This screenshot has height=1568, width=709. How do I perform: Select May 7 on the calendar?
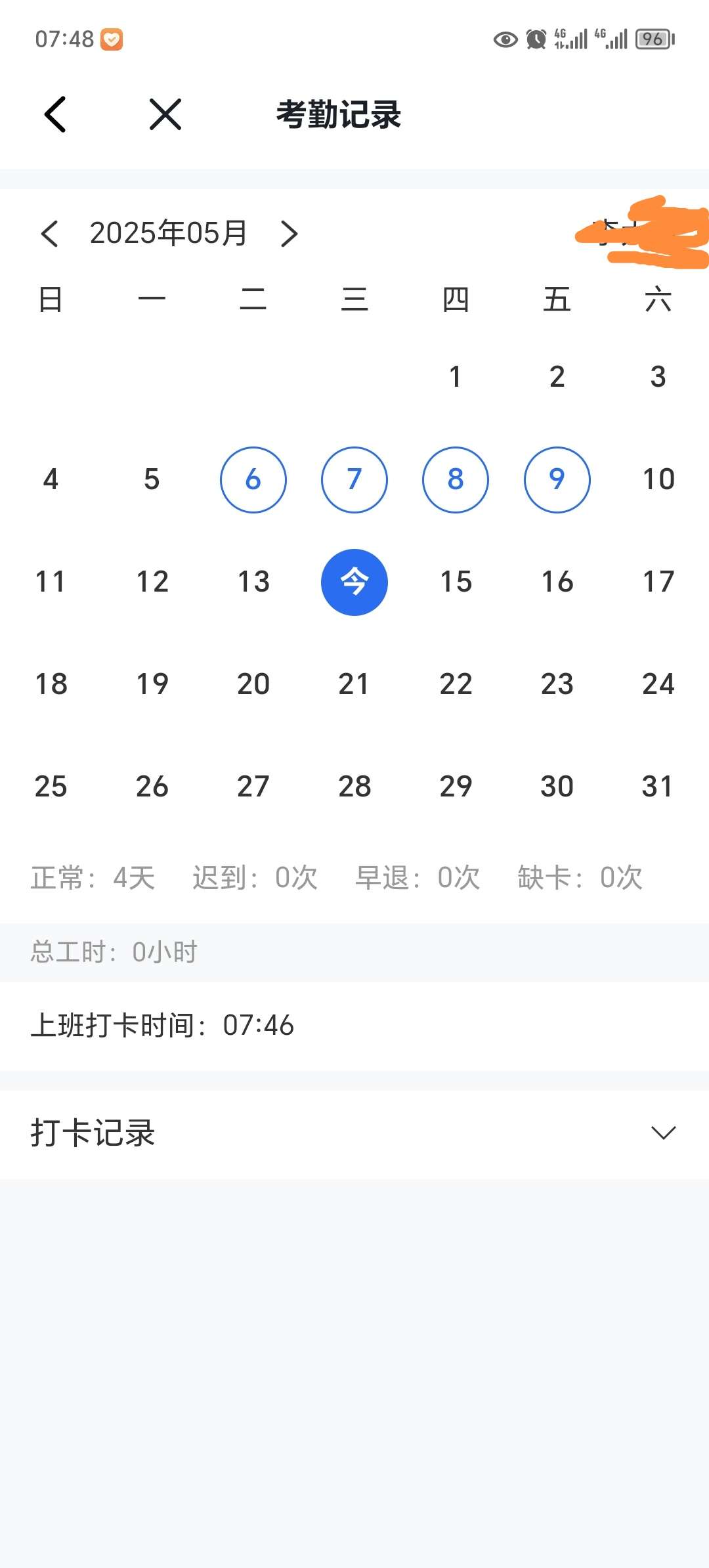(x=354, y=479)
